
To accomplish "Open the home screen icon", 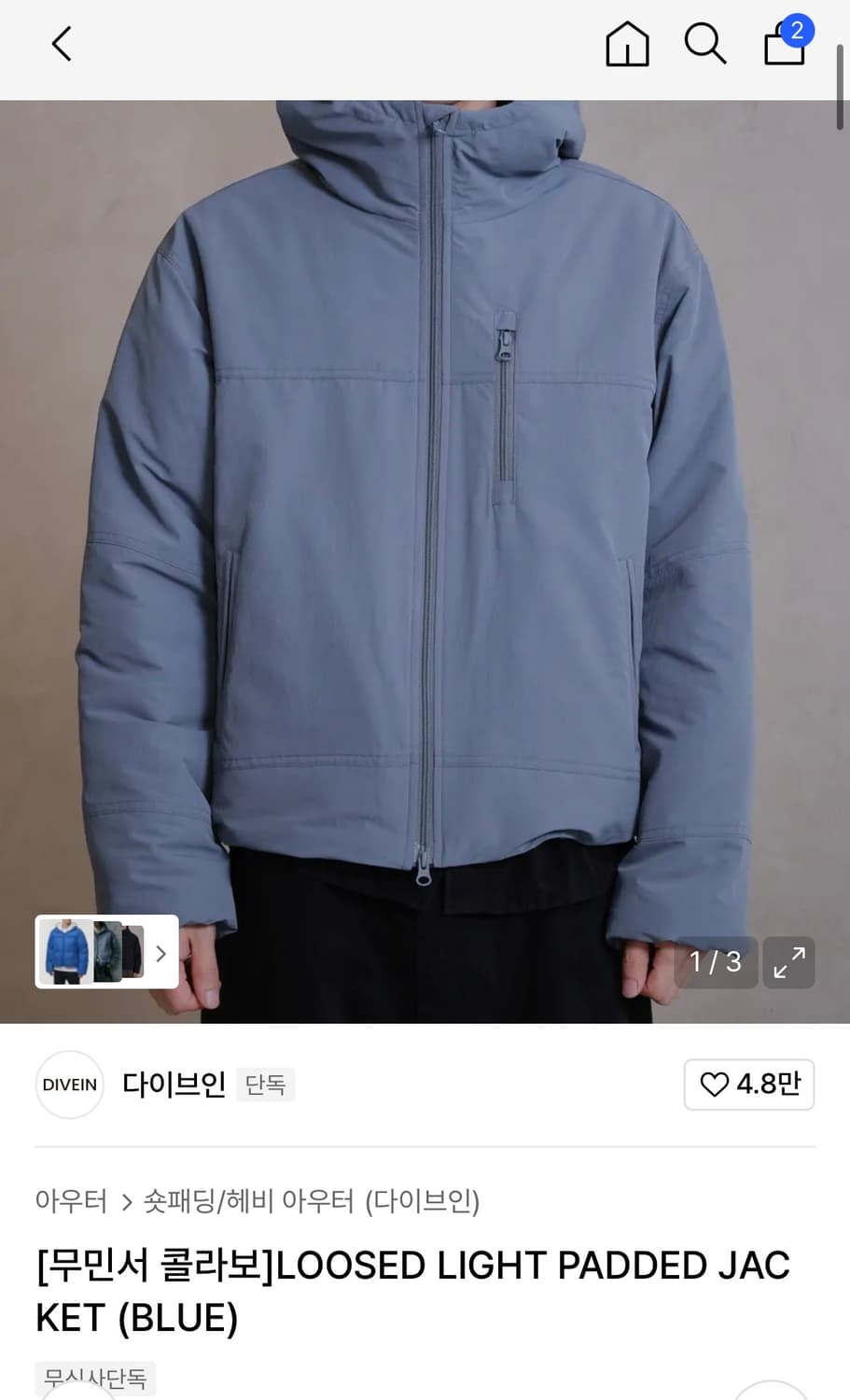I will 627,44.
